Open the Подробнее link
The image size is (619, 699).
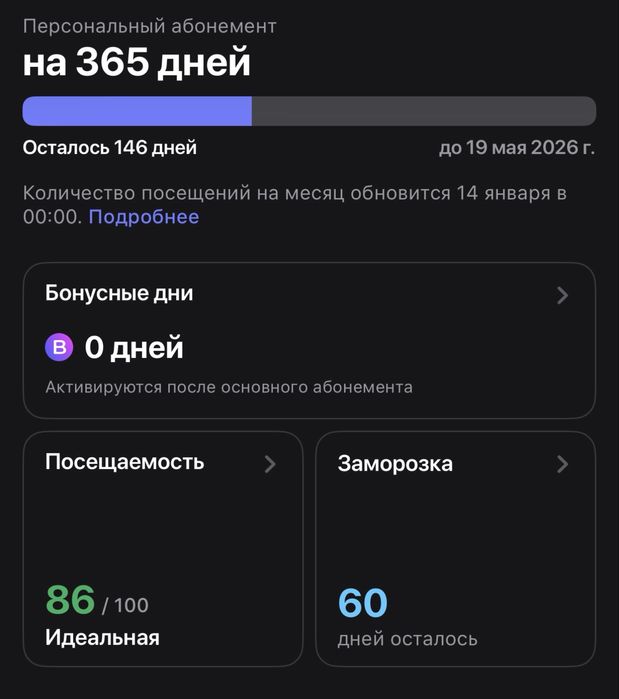point(144,217)
